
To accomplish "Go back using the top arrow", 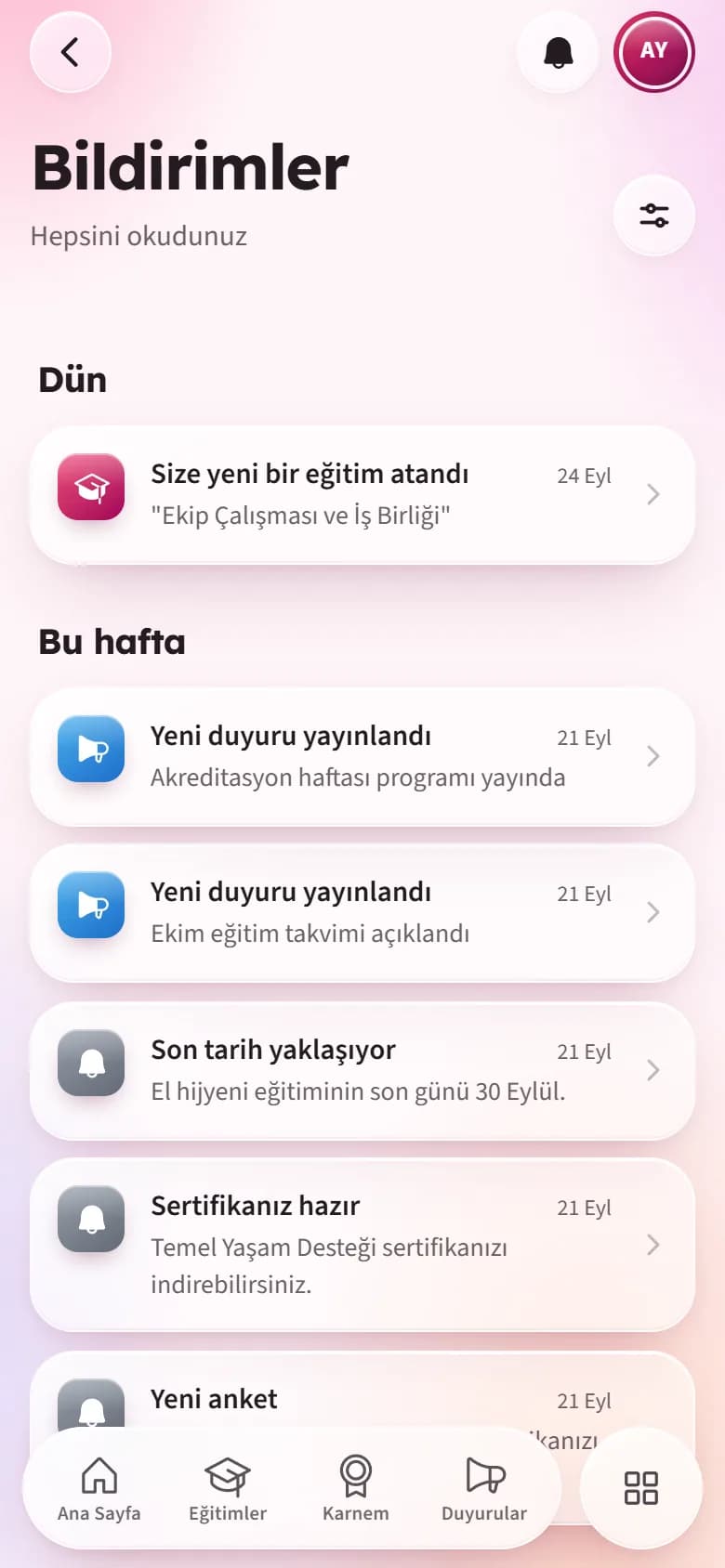I will 71,52.
